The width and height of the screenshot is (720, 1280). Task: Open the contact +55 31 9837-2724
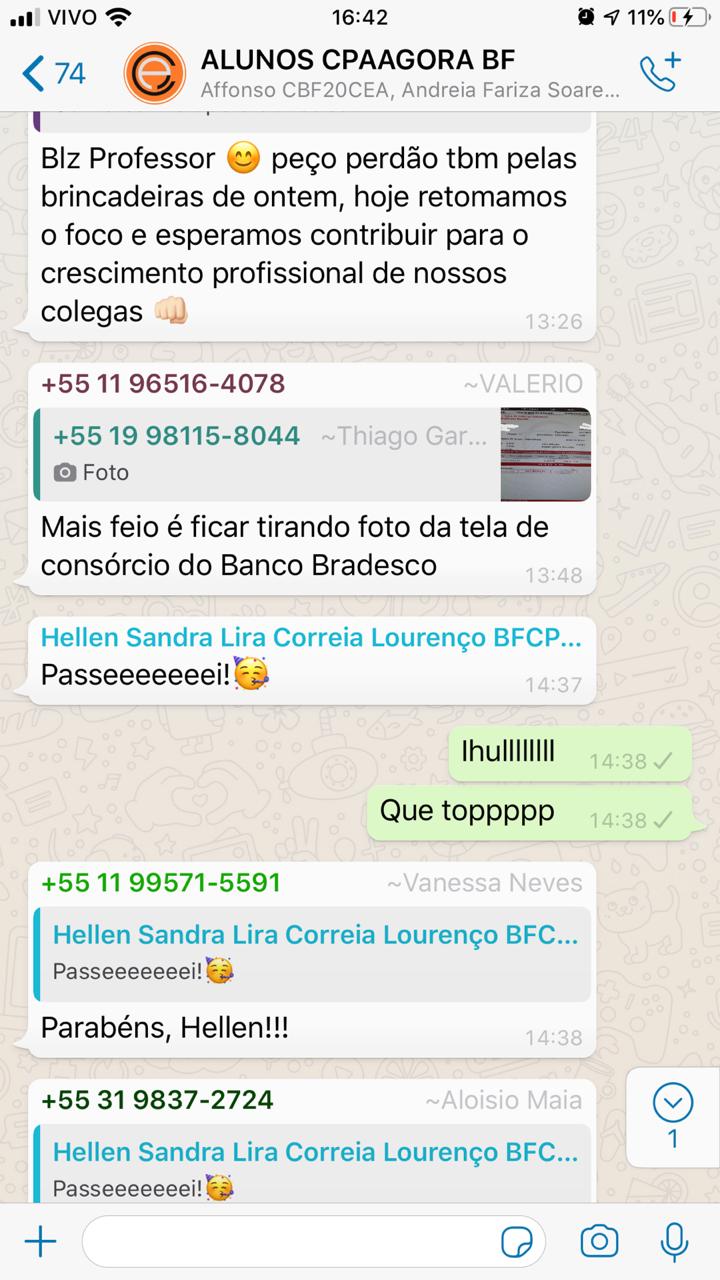click(x=157, y=1100)
